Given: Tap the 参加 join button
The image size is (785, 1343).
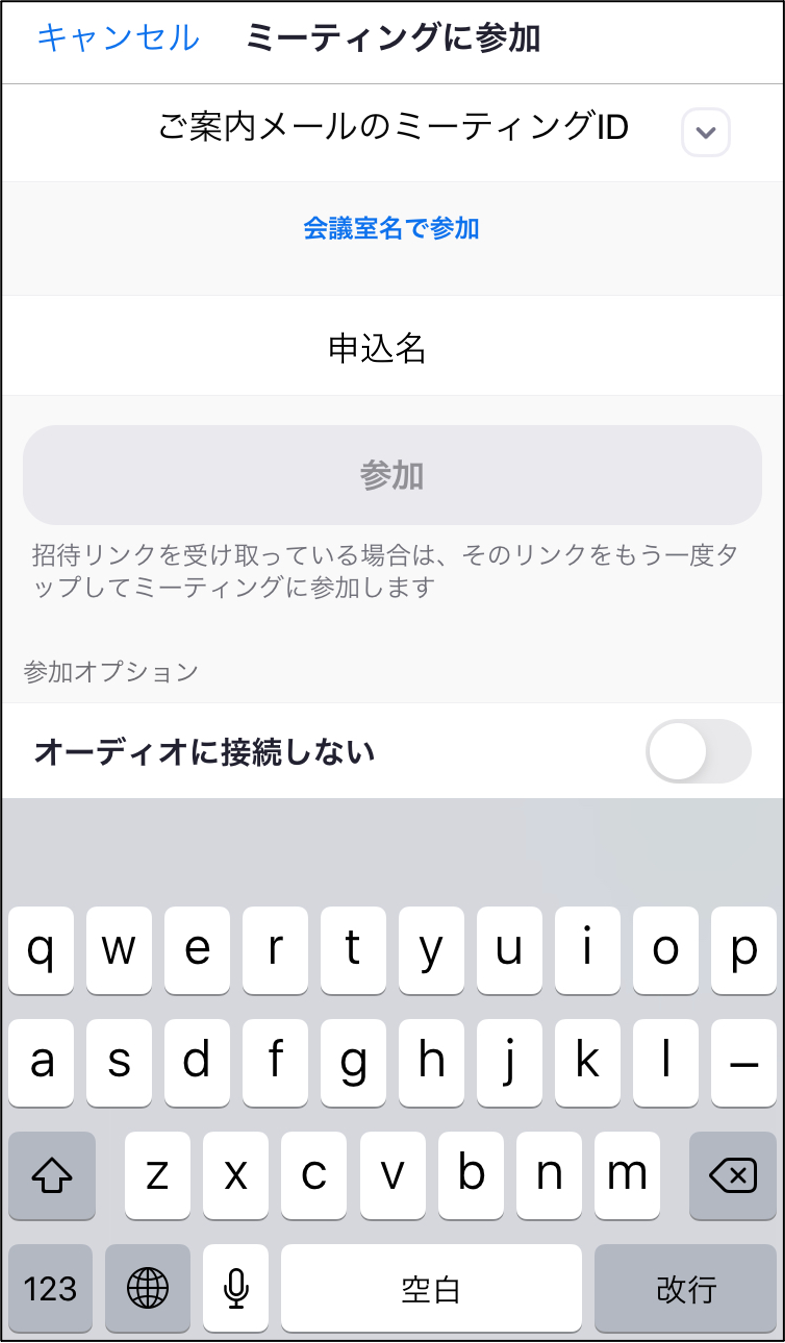Looking at the screenshot, I should [x=392, y=475].
